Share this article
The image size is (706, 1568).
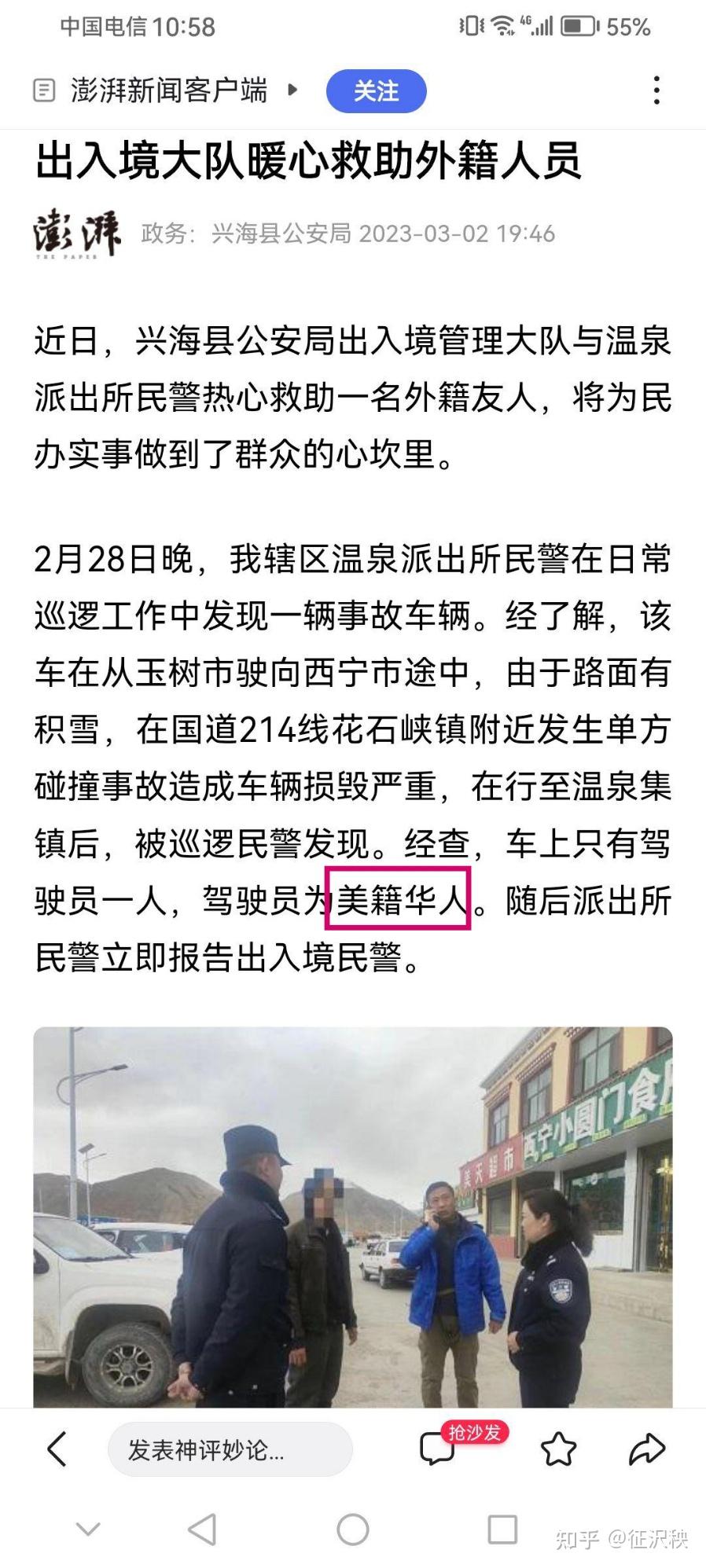[x=647, y=1449]
